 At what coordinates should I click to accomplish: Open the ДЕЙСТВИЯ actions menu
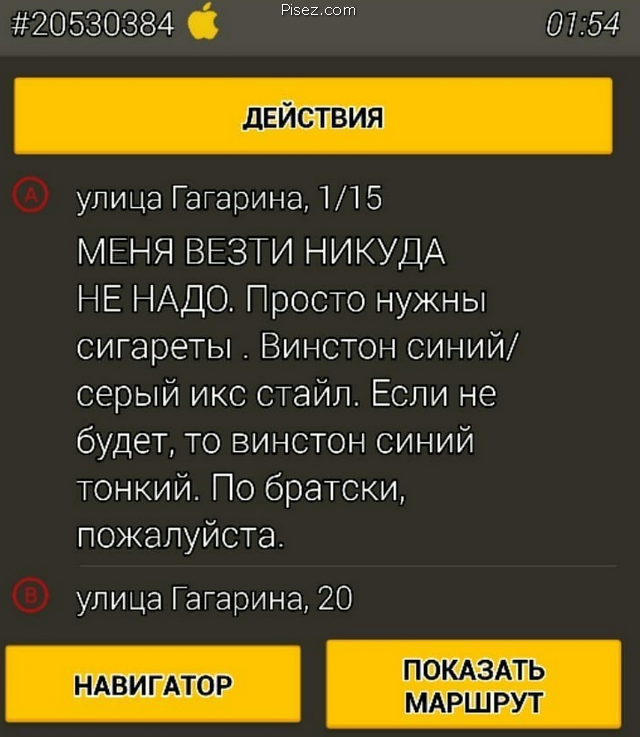point(313,116)
